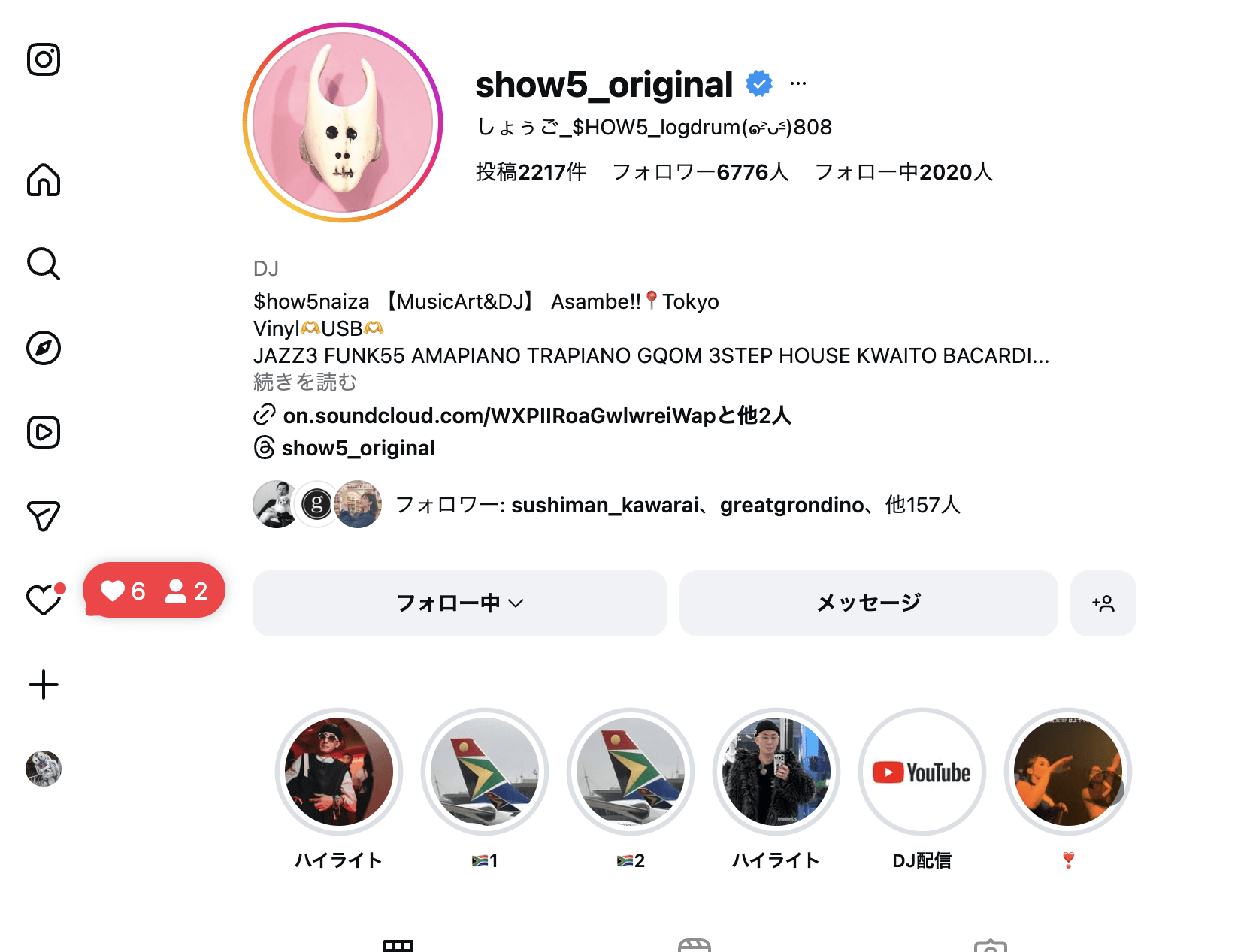Open the search icon in sidebar
The width and height of the screenshot is (1256, 952).
44,264
